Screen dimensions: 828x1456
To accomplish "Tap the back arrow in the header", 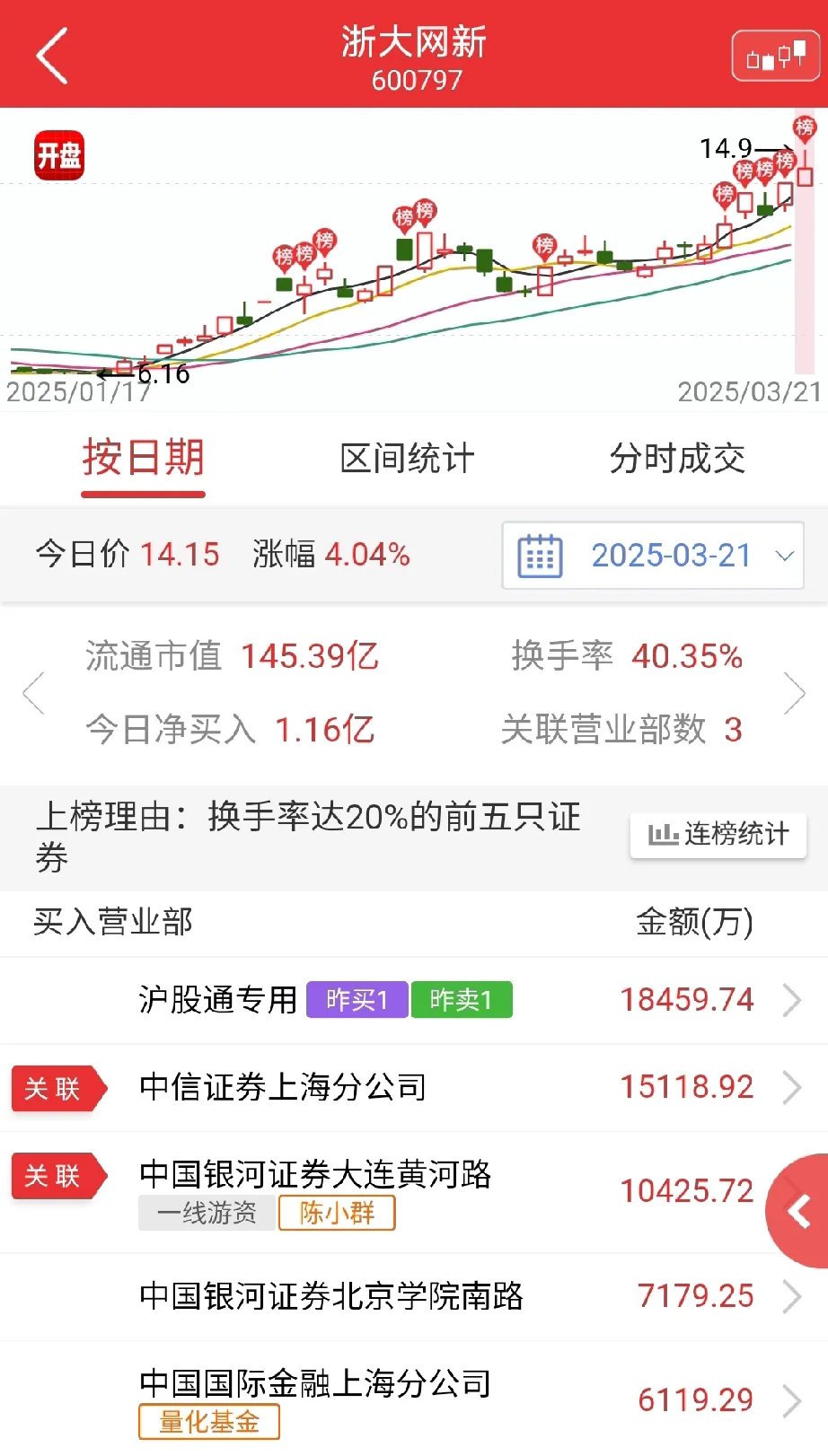I will click(x=49, y=54).
